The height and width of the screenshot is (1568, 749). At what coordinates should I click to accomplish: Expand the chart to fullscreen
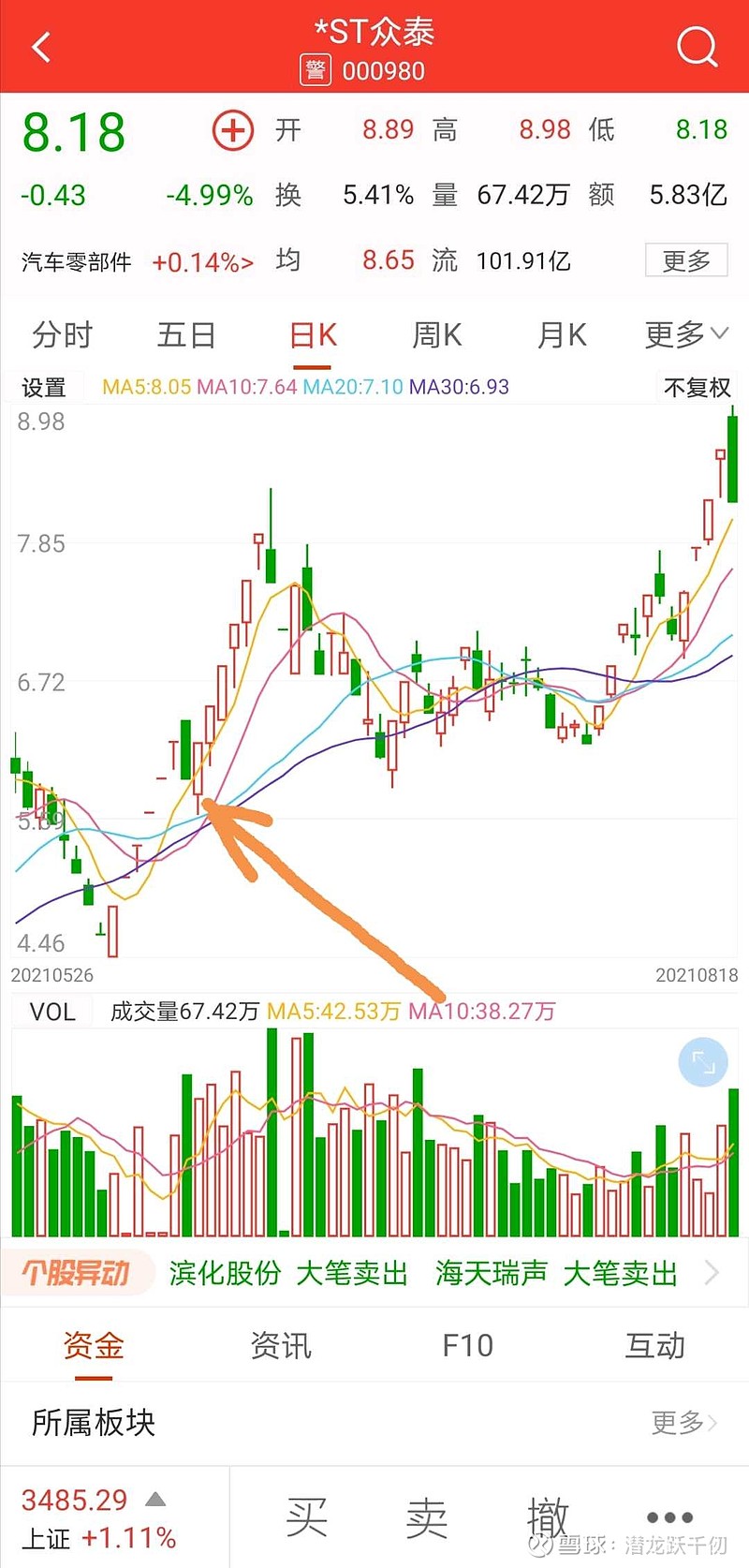coord(702,1062)
